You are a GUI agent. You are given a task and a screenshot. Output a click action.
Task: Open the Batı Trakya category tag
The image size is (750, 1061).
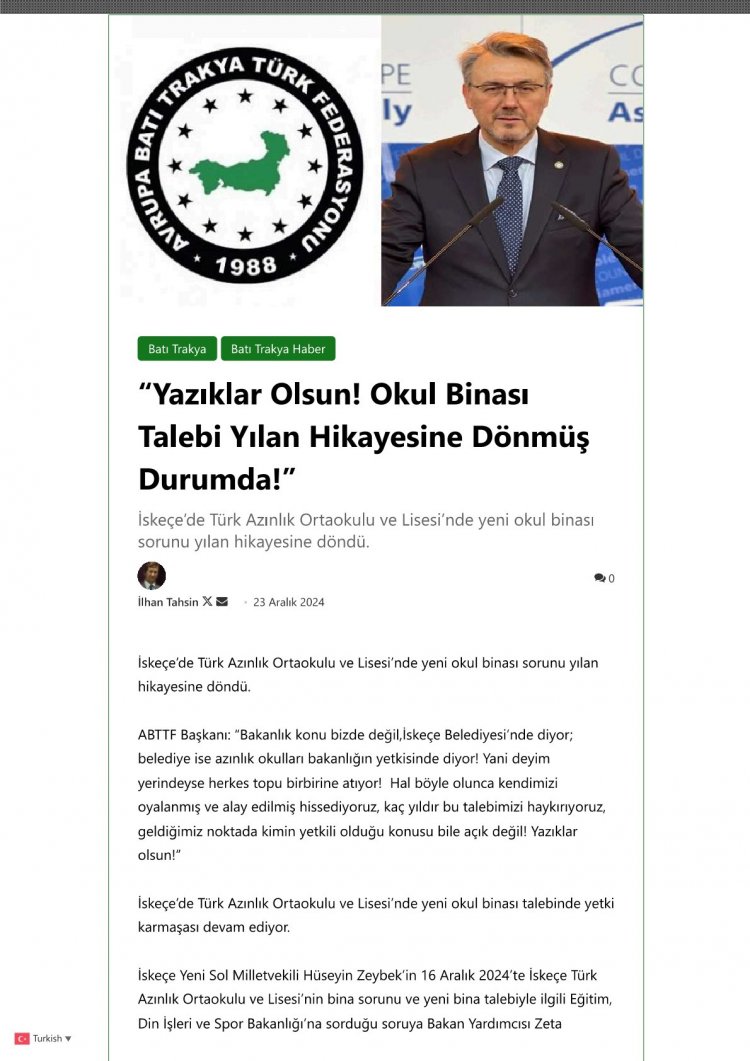point(177,349)
